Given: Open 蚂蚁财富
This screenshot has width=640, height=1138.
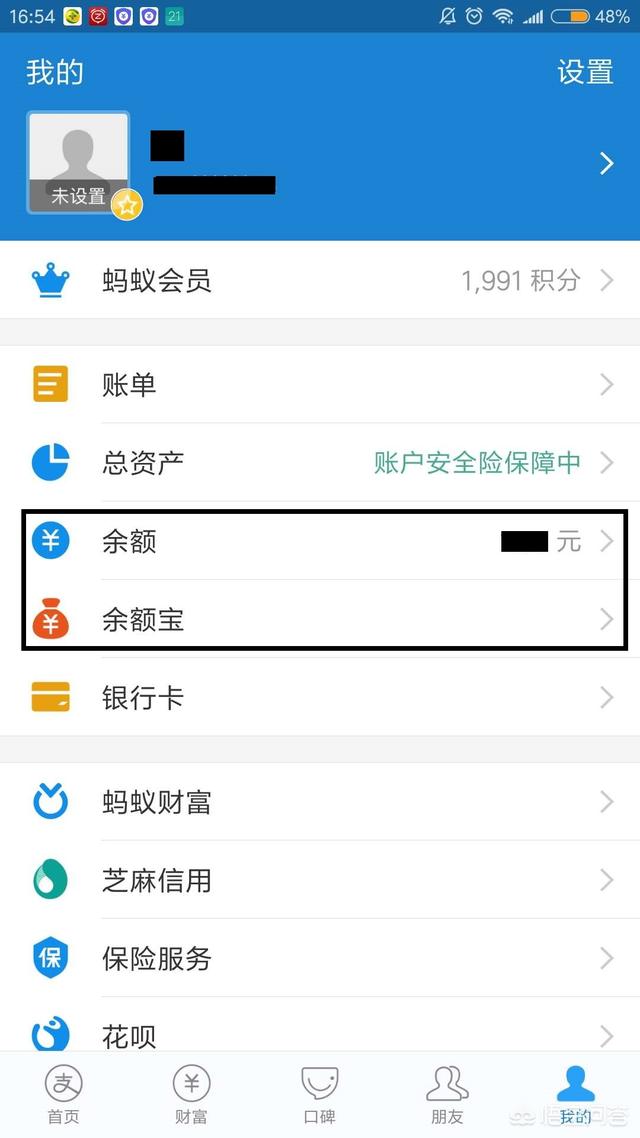Looking at the screenshot, I should coord(320,802).
